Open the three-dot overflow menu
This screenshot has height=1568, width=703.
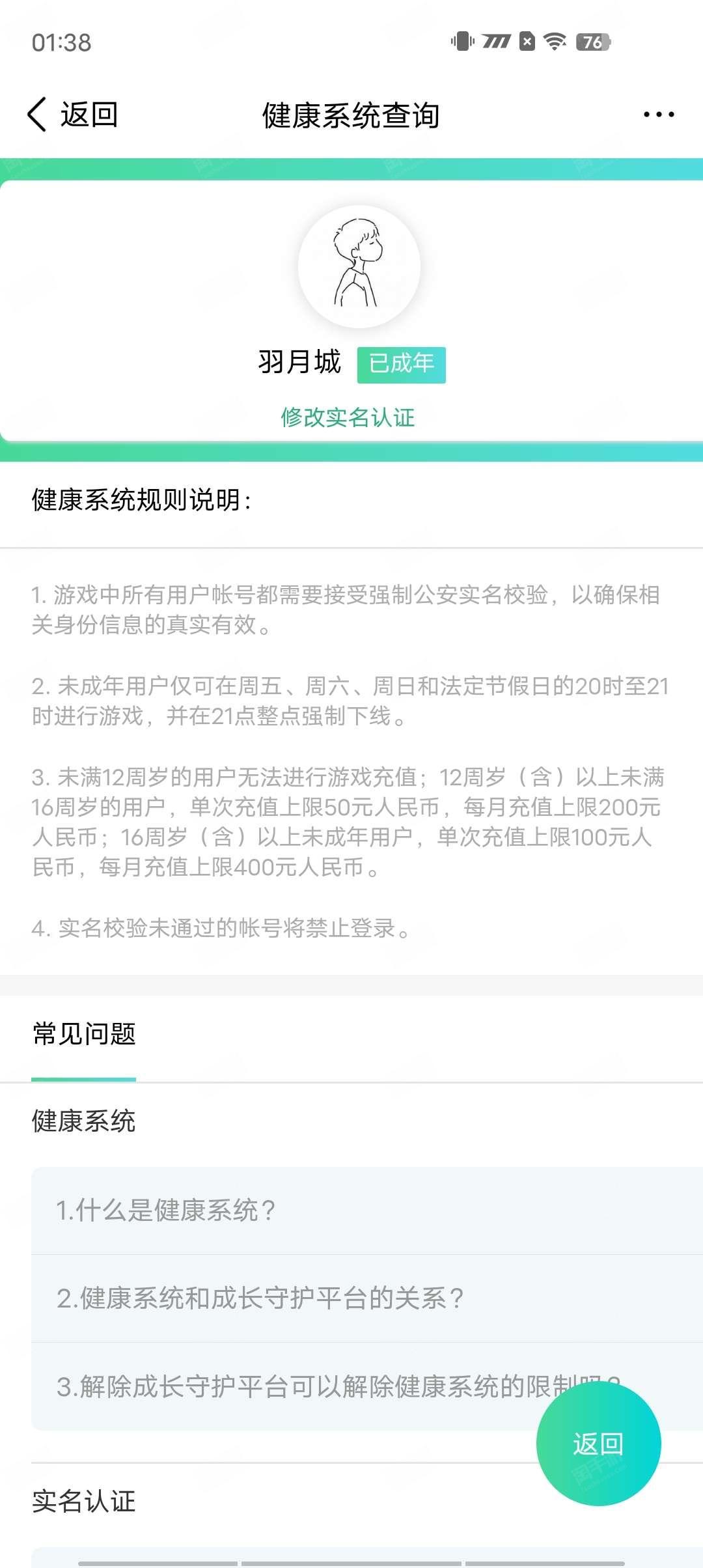point(658,115)
